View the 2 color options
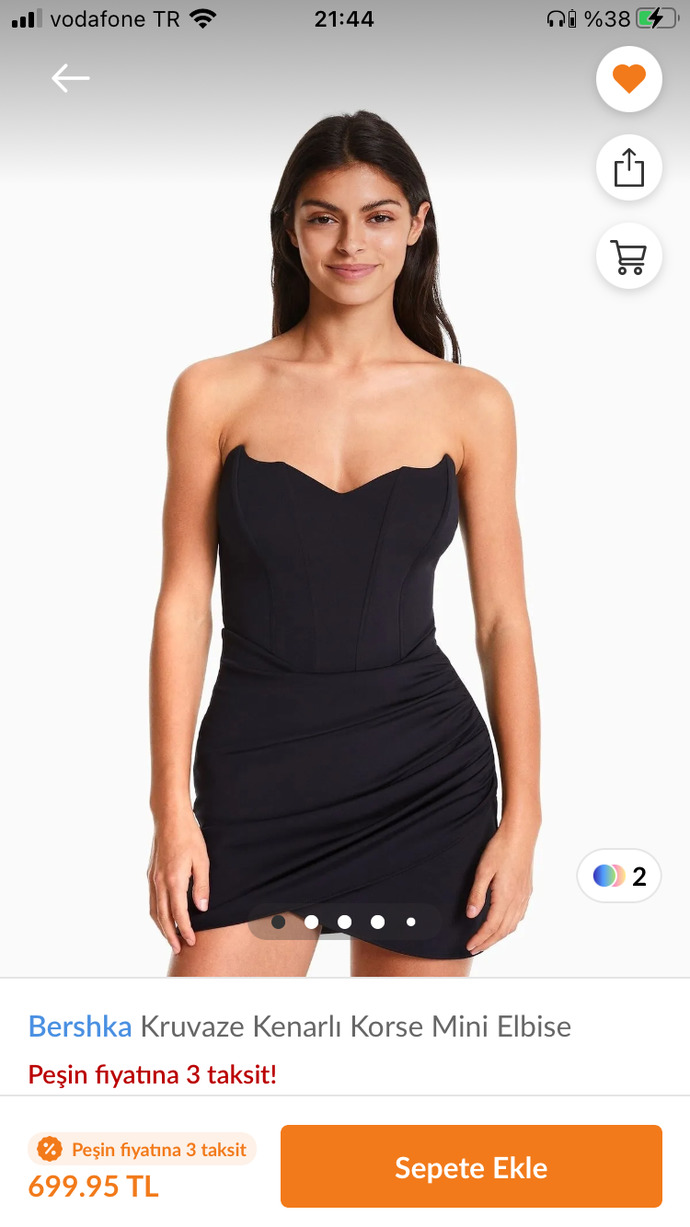The image size is (690, 1227). [619, 876]
